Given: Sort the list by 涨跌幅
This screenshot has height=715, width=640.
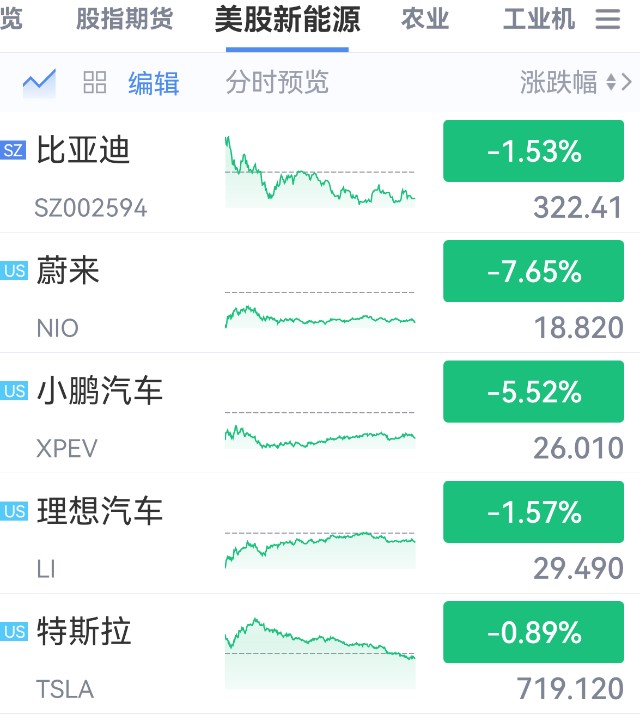Looking at the screenshot, I should tap(572, 82).
